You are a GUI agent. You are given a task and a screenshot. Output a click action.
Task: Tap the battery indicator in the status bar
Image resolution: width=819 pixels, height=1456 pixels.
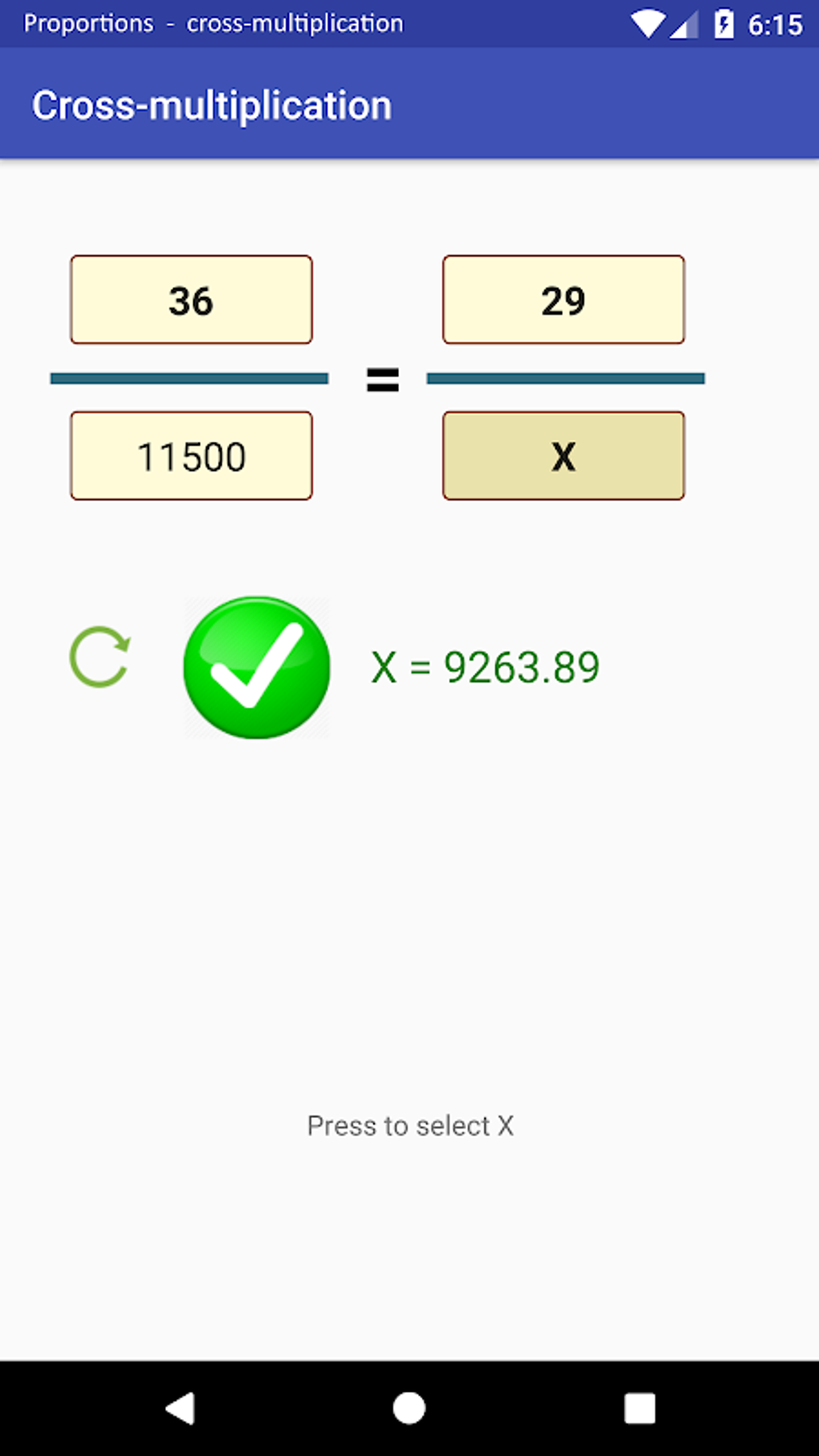pyautogui.click(x=723, y=23)
